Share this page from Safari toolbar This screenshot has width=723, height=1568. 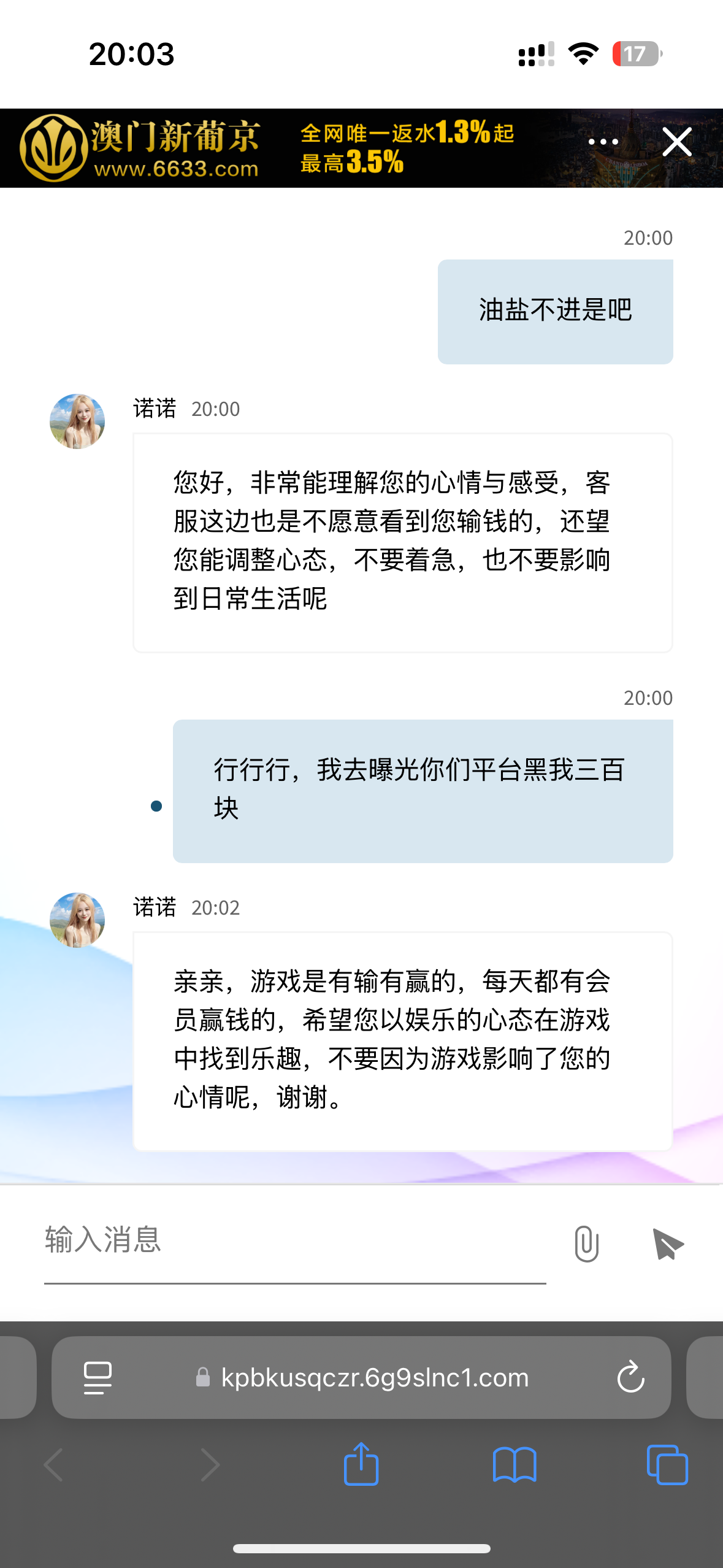361,1464
